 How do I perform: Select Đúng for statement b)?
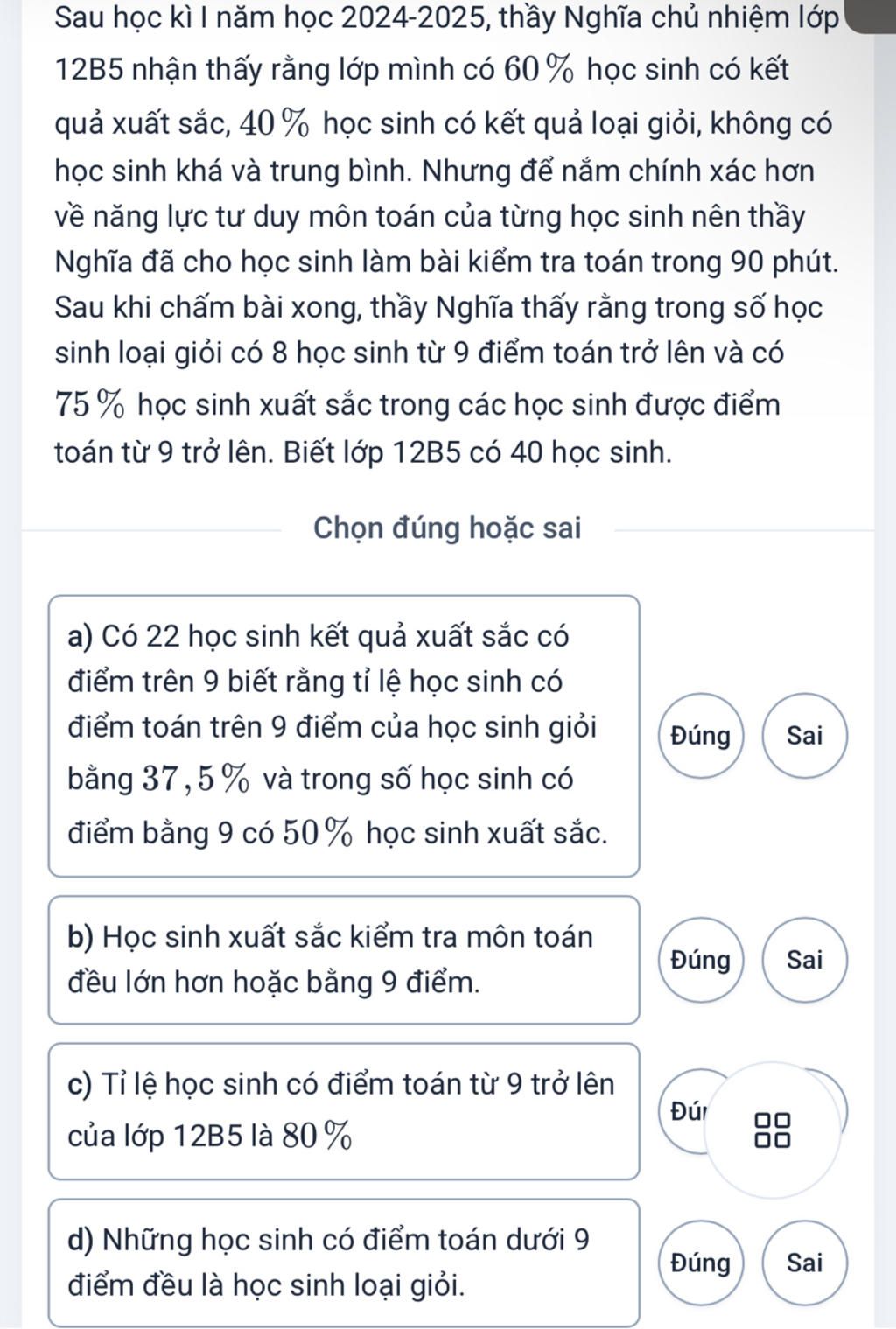click(x=700, y=960)
